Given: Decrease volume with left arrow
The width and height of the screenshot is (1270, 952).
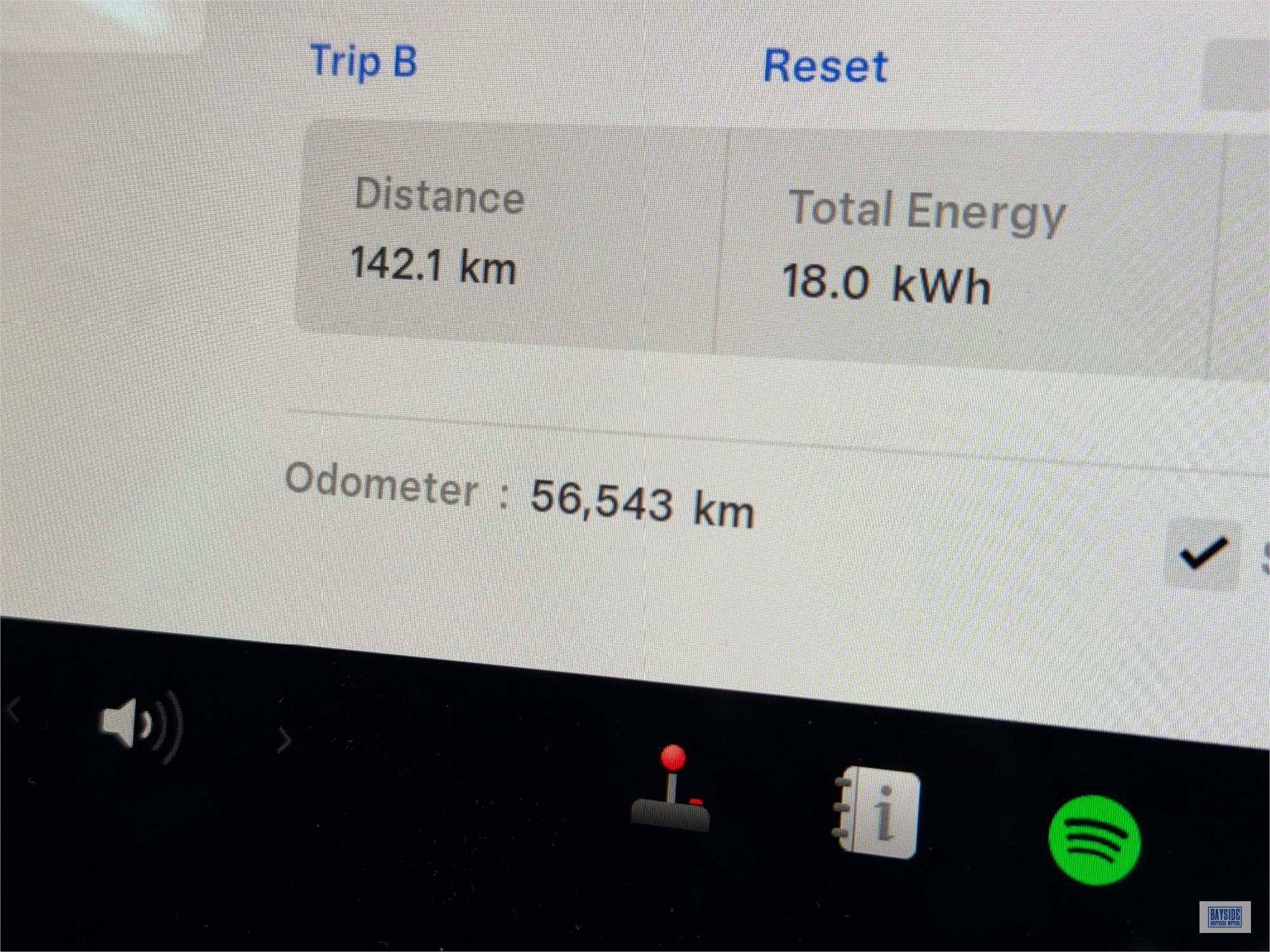Looking at the screenshot, I should 14,710.
